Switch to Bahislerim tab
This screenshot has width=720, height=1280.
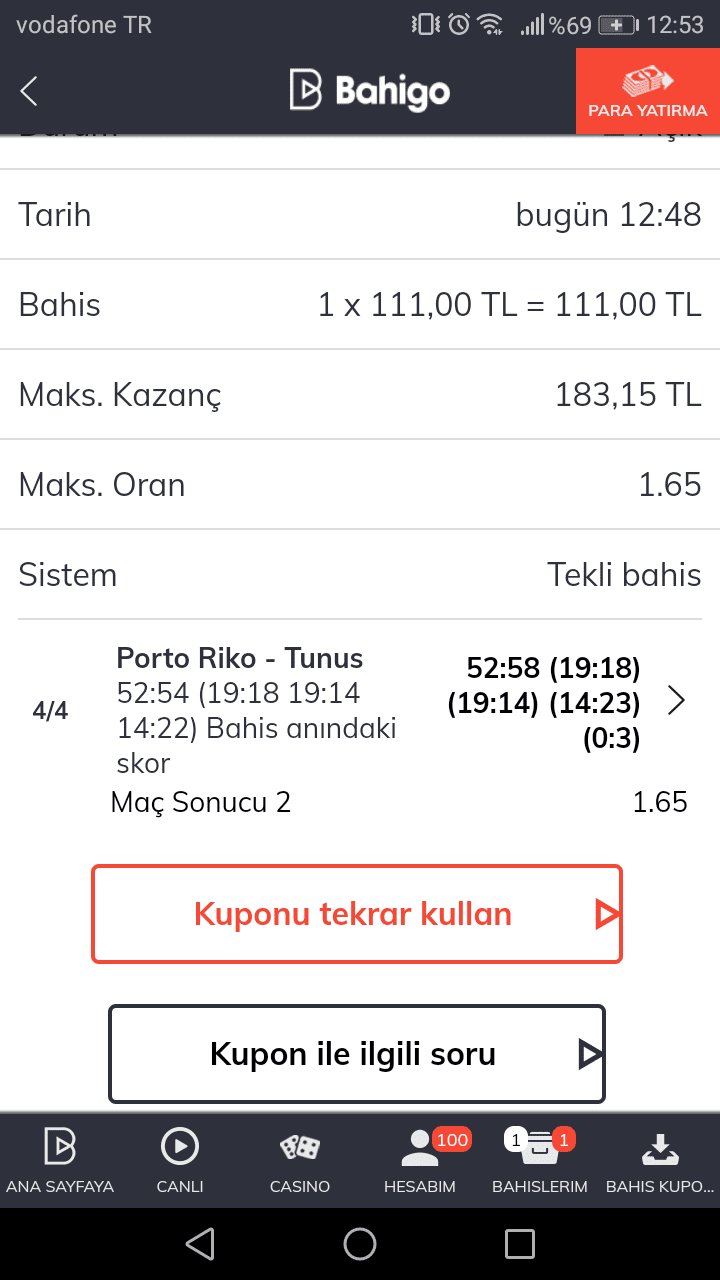540,1160
